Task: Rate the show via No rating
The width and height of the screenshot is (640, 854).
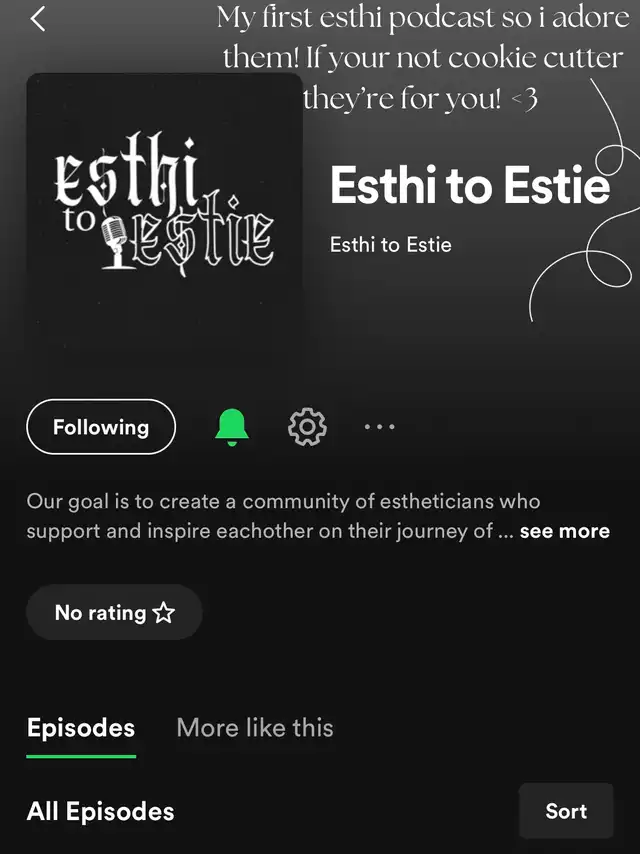Action: pyautogui.click(x=114, y=612)
